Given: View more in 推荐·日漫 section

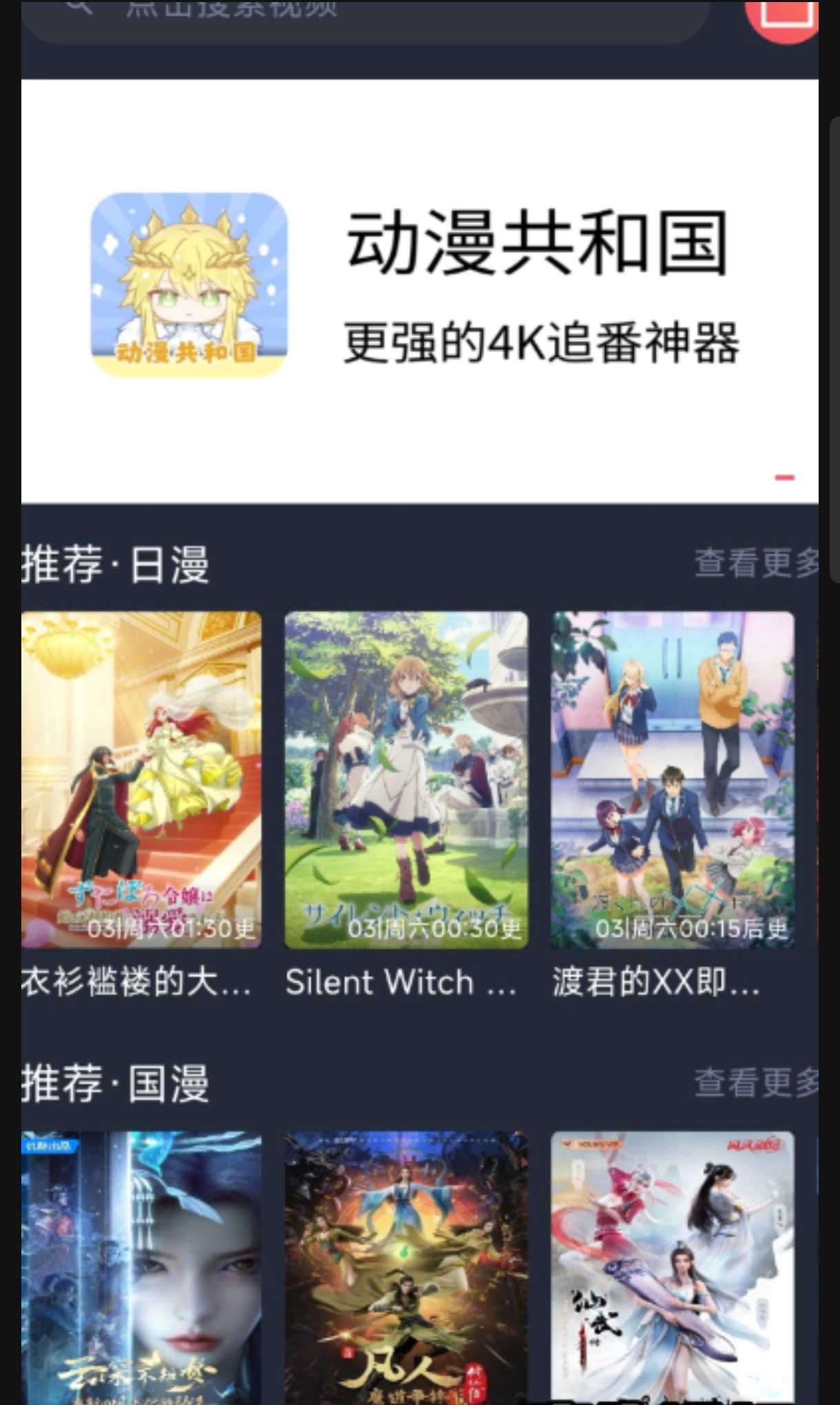Looking at the screenshot, I should (x=755, y=563).
